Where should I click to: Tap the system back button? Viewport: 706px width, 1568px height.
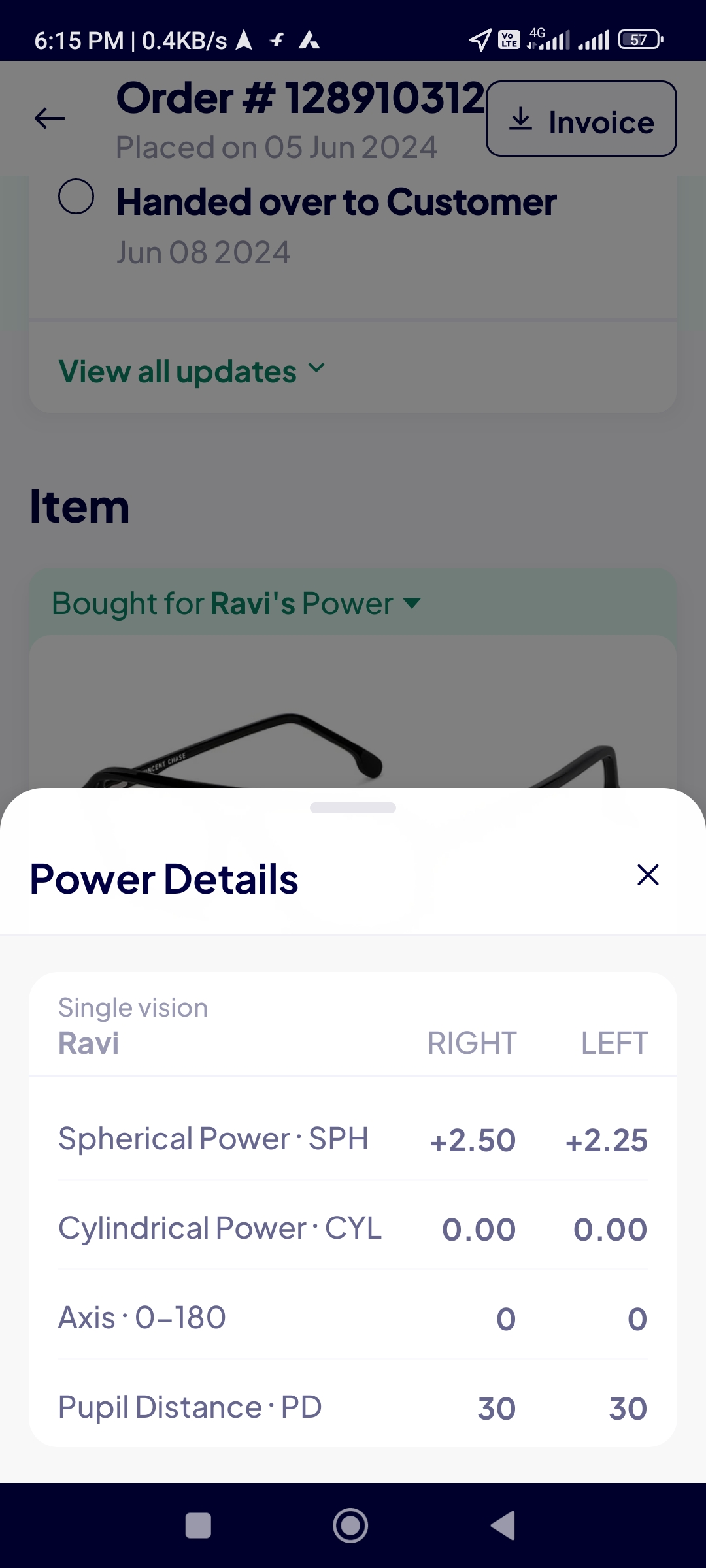(503, 1526)
